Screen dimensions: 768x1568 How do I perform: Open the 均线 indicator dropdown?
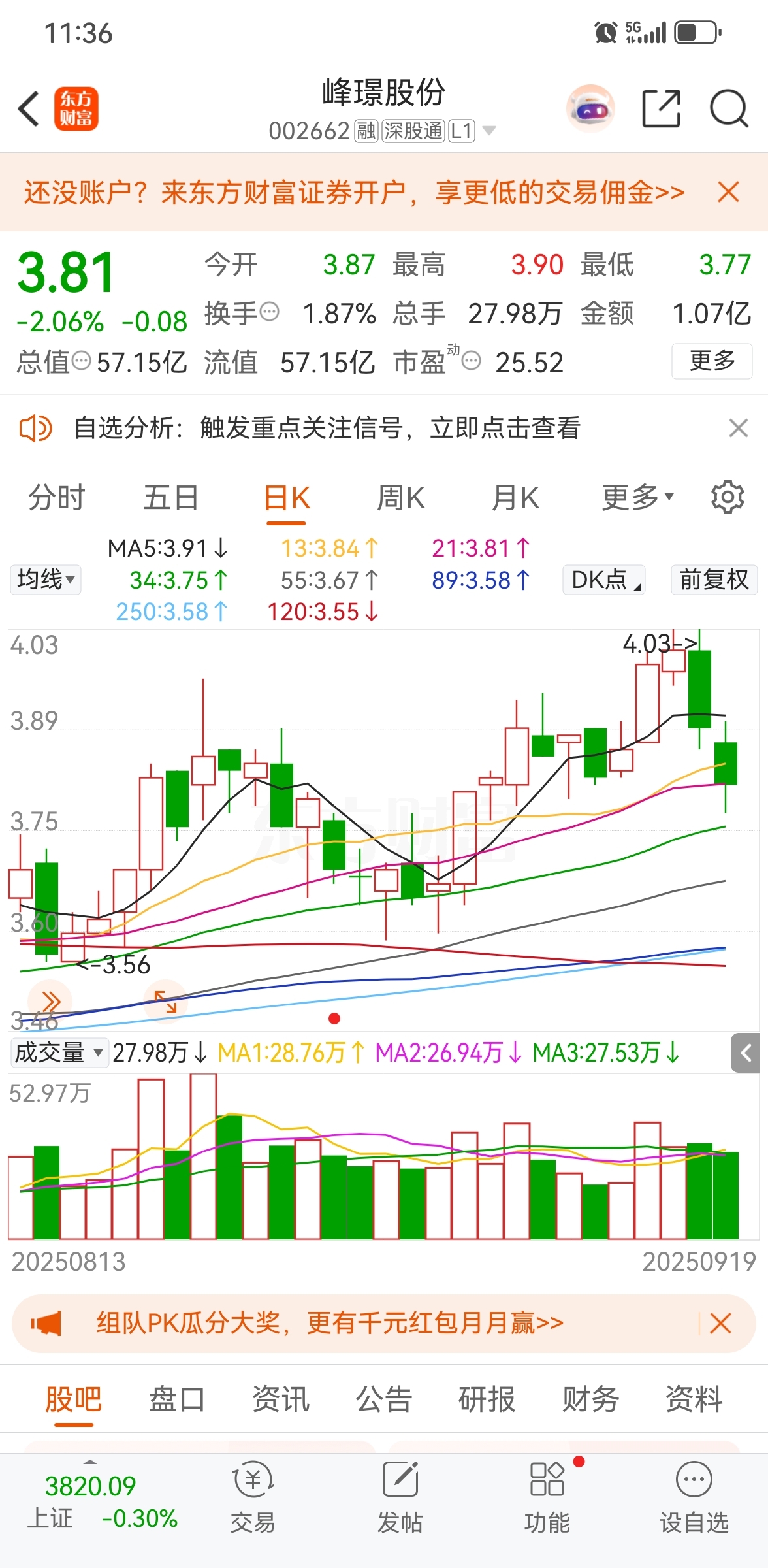coord(46,580)
